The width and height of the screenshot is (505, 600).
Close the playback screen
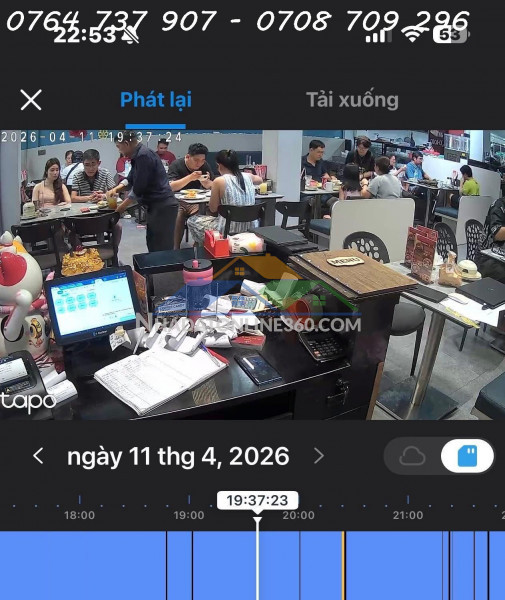31,100
